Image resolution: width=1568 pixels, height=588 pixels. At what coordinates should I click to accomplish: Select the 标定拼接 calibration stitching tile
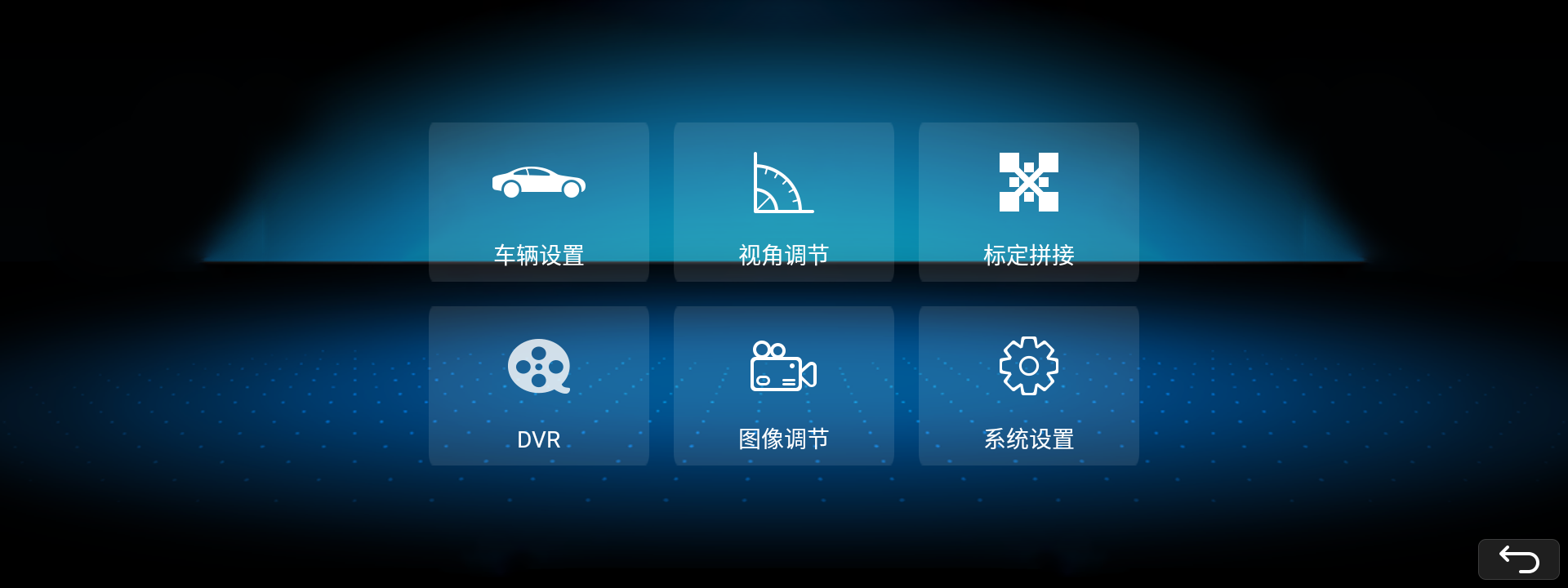(1029, 202)
